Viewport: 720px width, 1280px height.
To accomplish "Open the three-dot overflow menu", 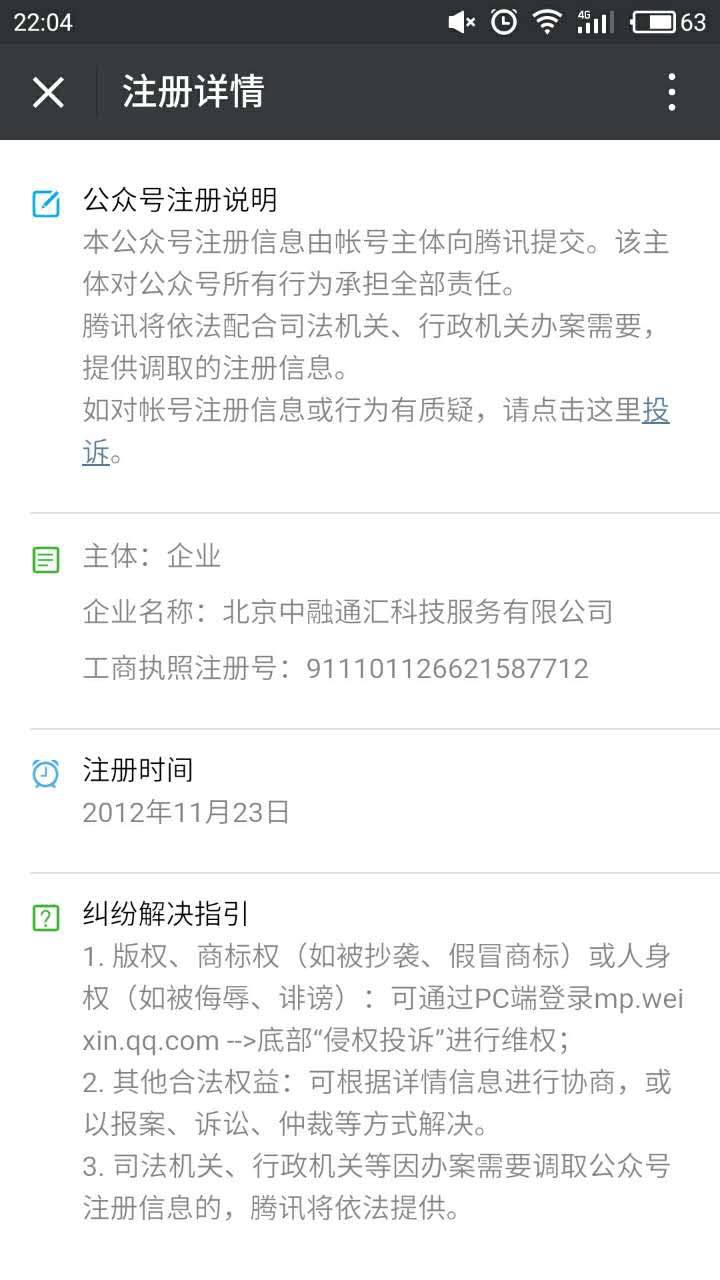I will (672, 92).
